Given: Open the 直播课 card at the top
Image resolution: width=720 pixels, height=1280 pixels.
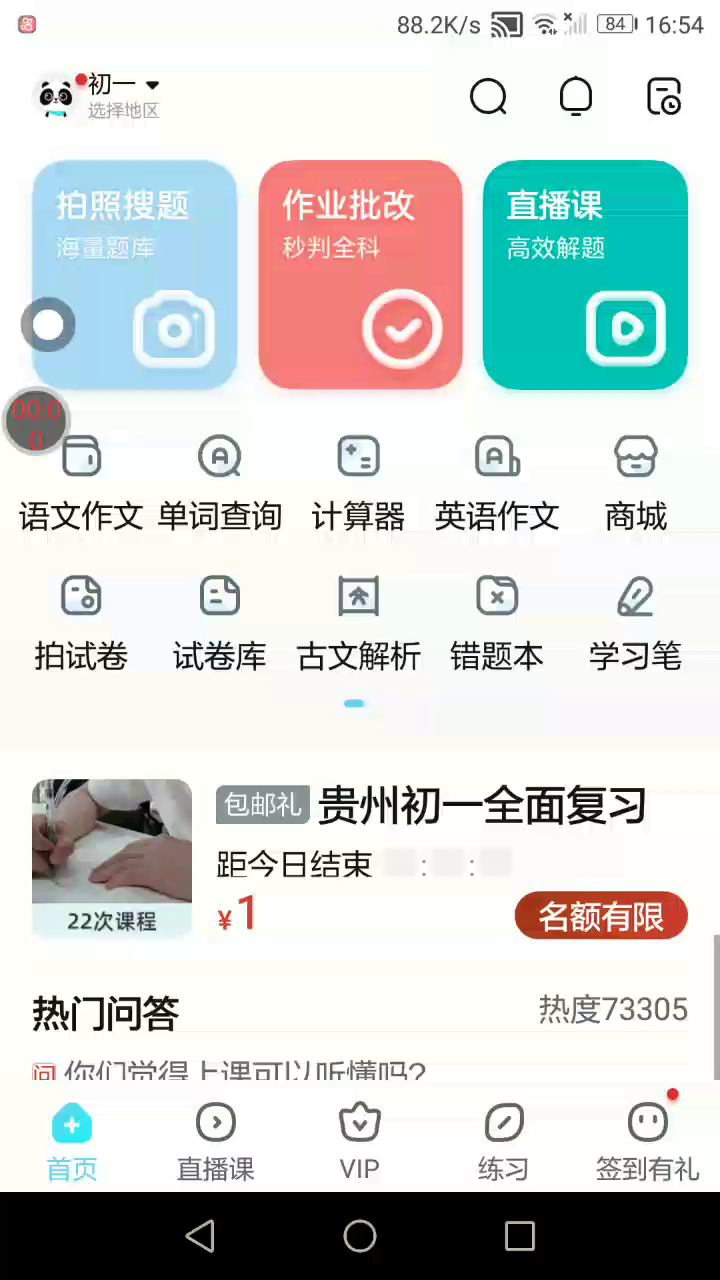Looking at the screenshot, I should tap(585, 274).
